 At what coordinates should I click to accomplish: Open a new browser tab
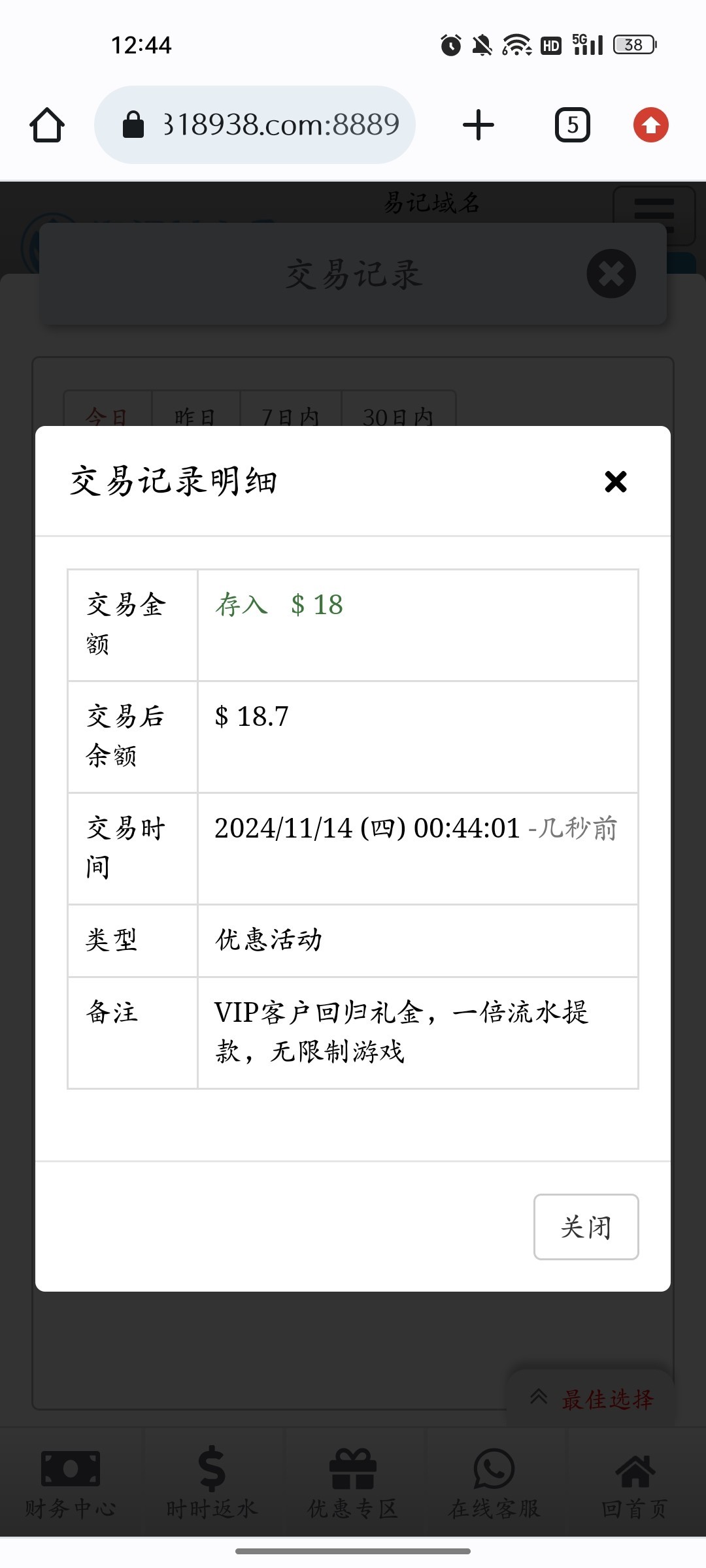click(x=479, y=125)
